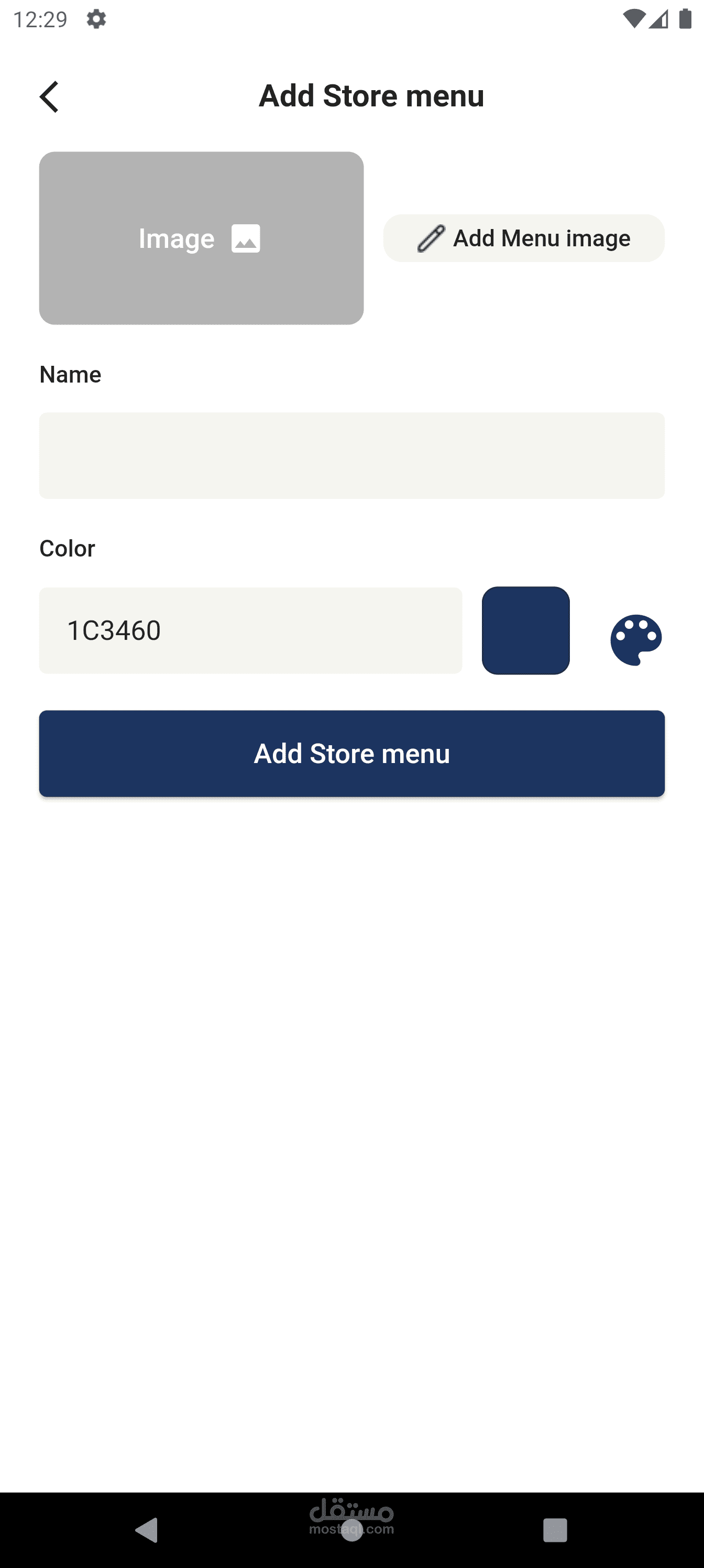Tap the gray Image placeholder
Screen dimensions: 704x1568
[x=201, y=238]
